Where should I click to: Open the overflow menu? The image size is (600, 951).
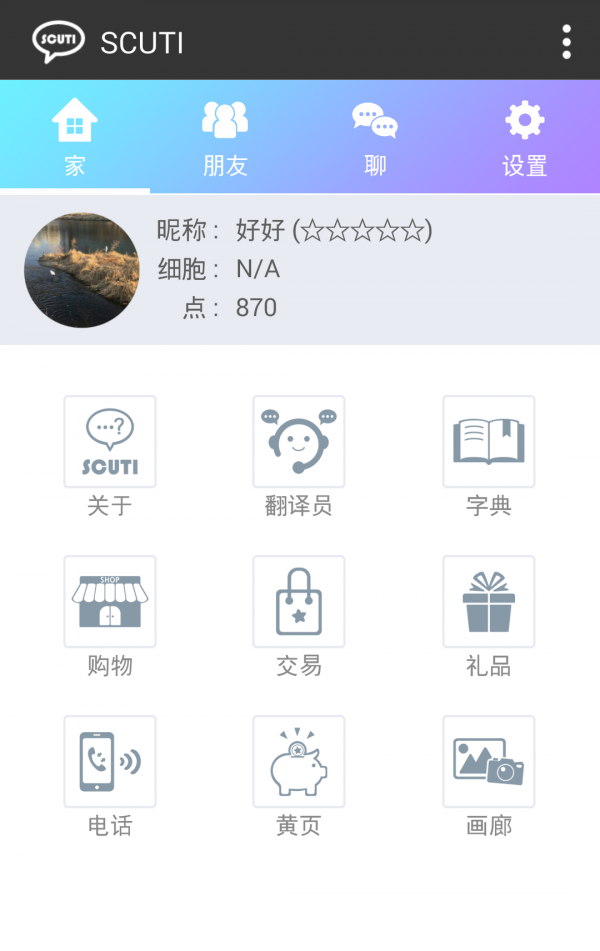click(x=567, y=42)
